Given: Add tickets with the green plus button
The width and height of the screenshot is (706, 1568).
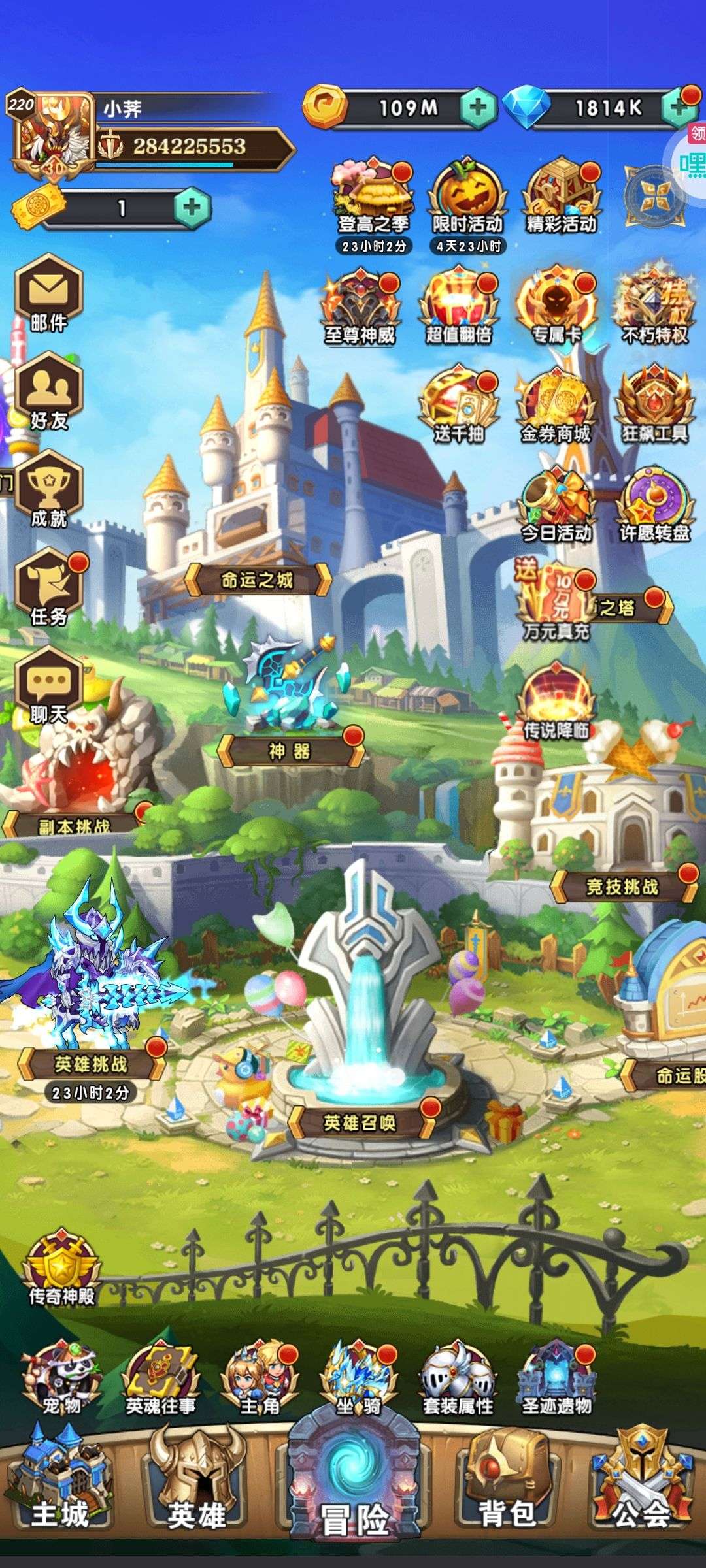Looking at the screenshot, I should pos(192,208).
